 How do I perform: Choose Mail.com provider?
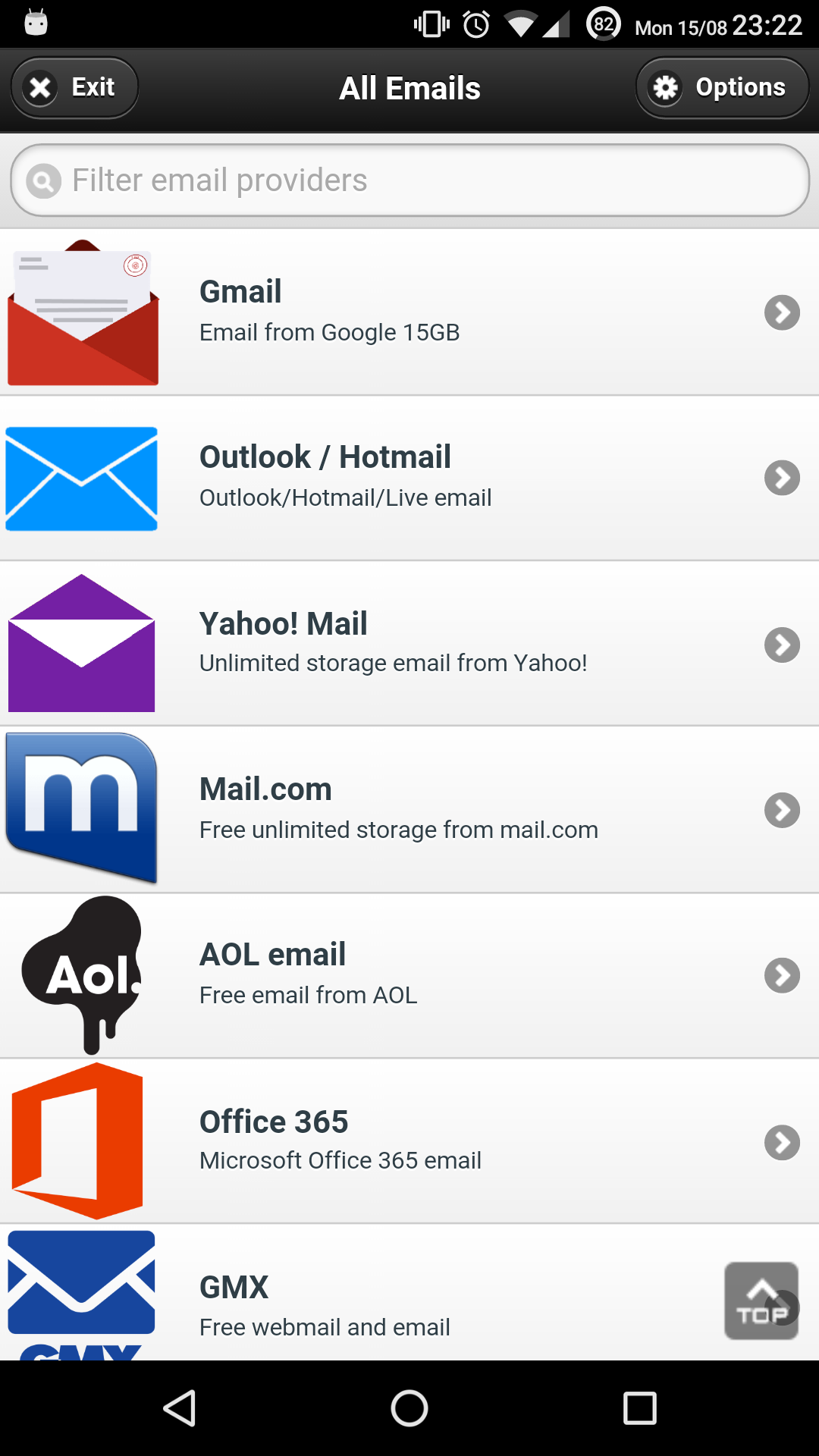[x=409, y=810]
